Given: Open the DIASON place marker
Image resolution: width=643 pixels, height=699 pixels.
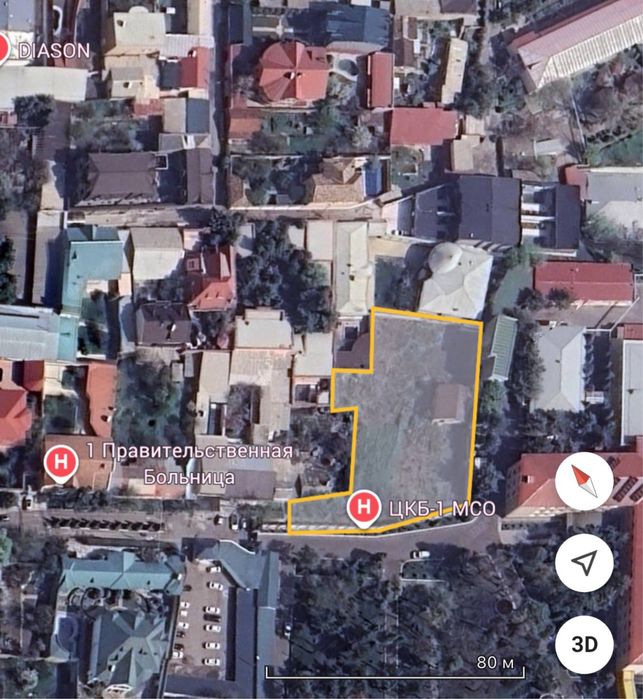Looking at the screenshot, I should pos(5,50).
